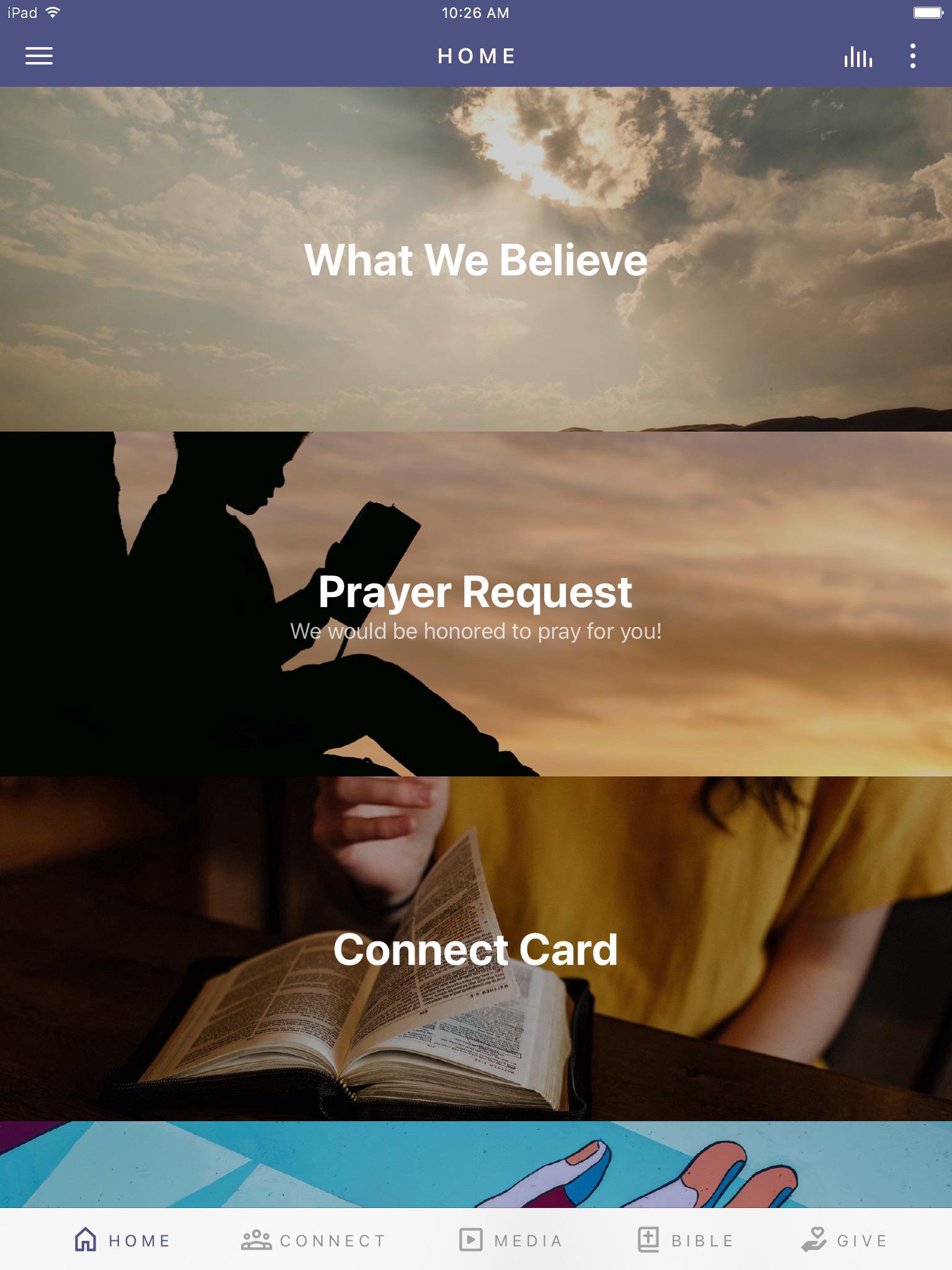This screenshot has width=952, height=1270.
Task: Open the painted hand tile at bottom
Action: [476, 1165]
